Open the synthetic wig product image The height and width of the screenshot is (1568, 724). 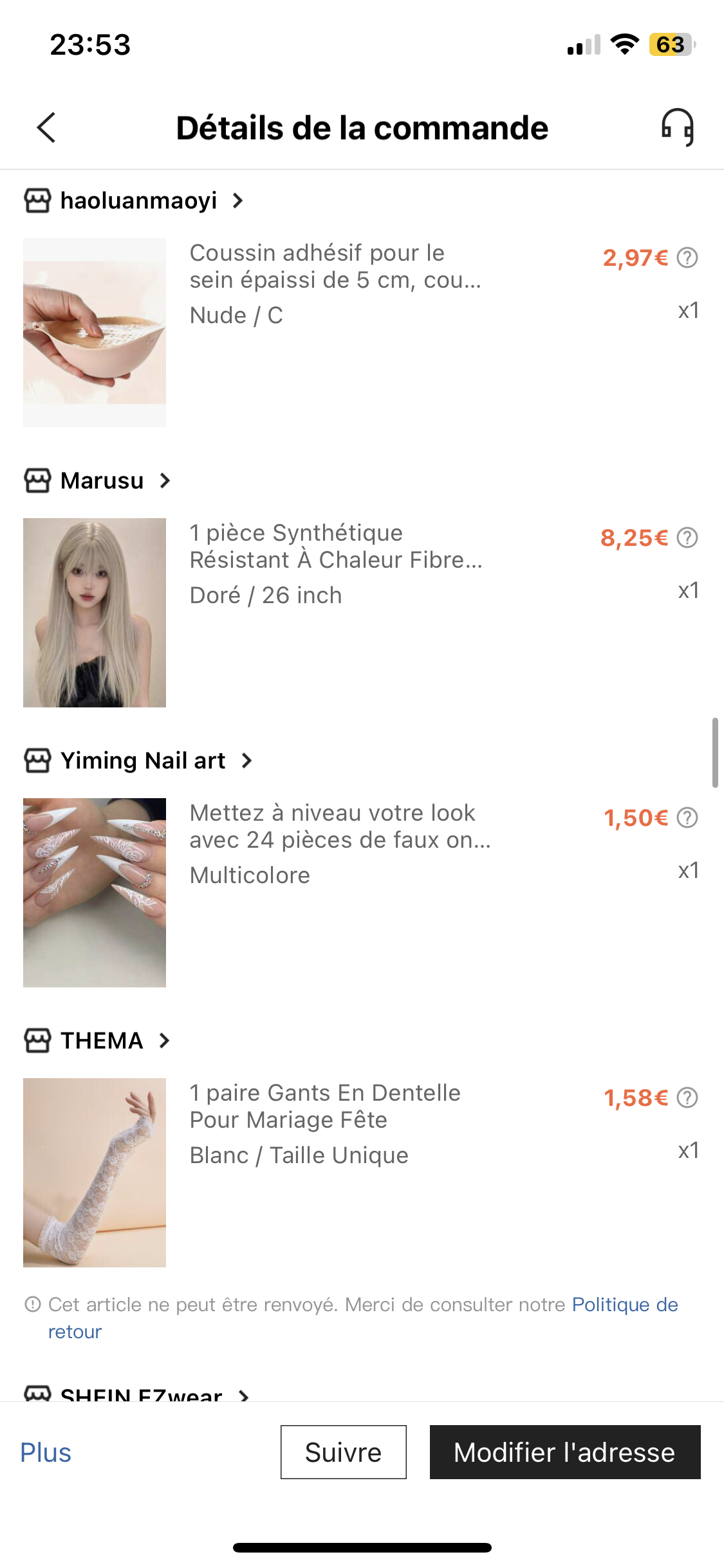point(95,612)
